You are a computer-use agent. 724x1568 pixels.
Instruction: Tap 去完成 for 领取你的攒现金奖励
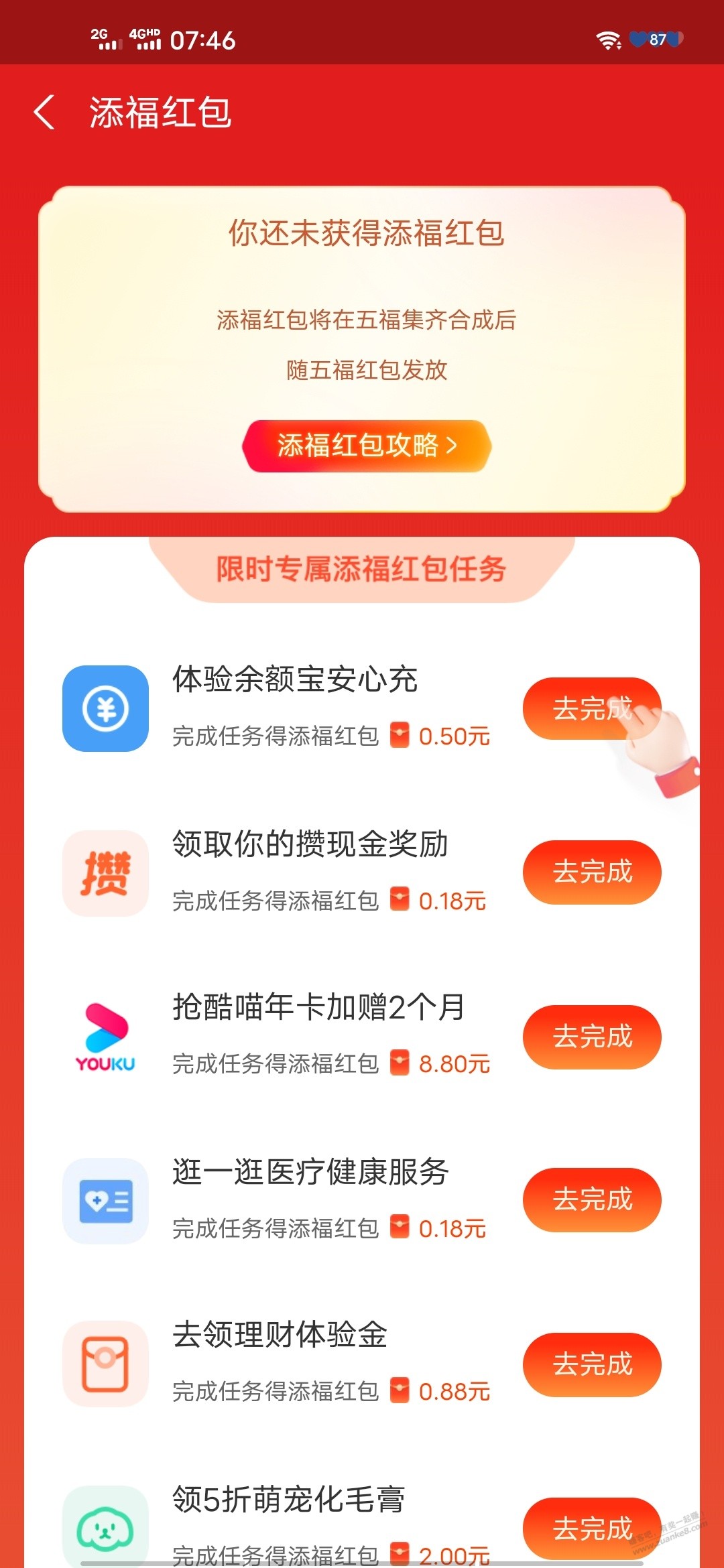pos(591,872)
